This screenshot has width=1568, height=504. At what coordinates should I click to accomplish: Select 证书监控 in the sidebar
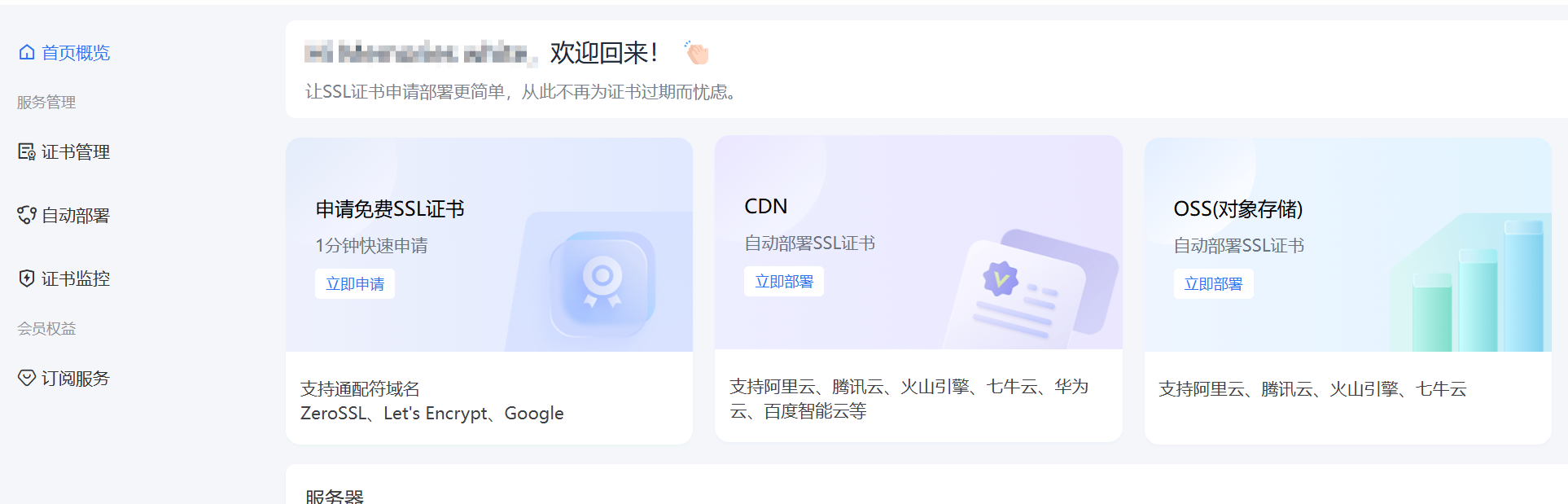[65, 279]
